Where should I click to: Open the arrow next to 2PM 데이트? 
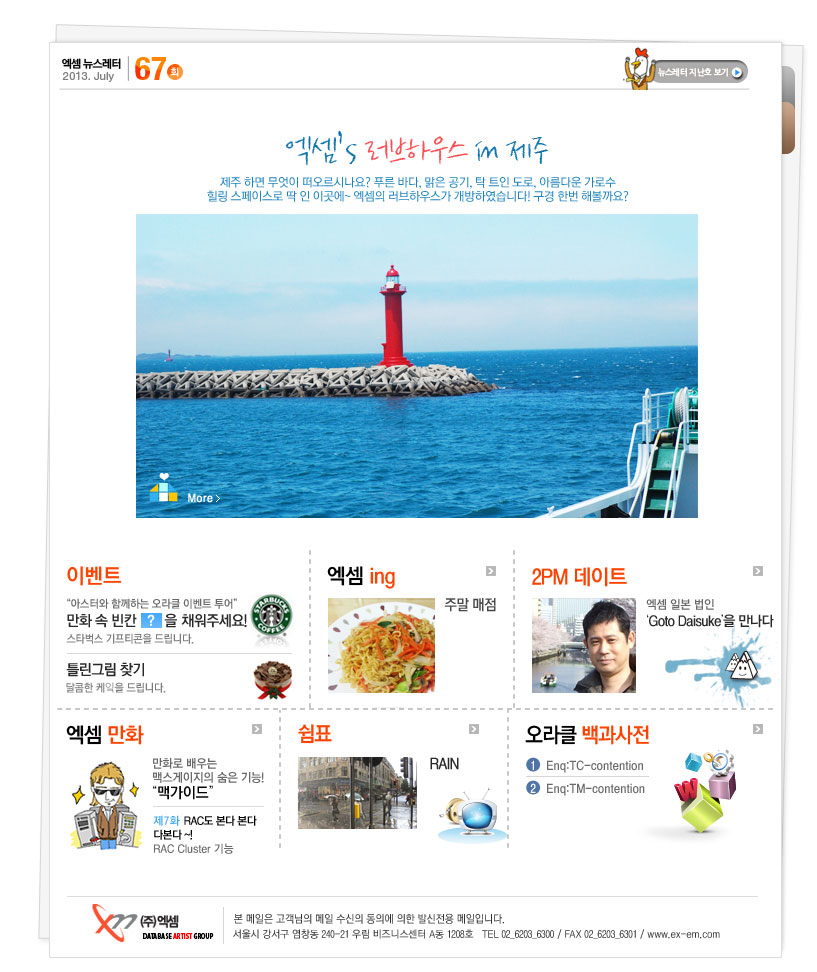tap(758, 571)
